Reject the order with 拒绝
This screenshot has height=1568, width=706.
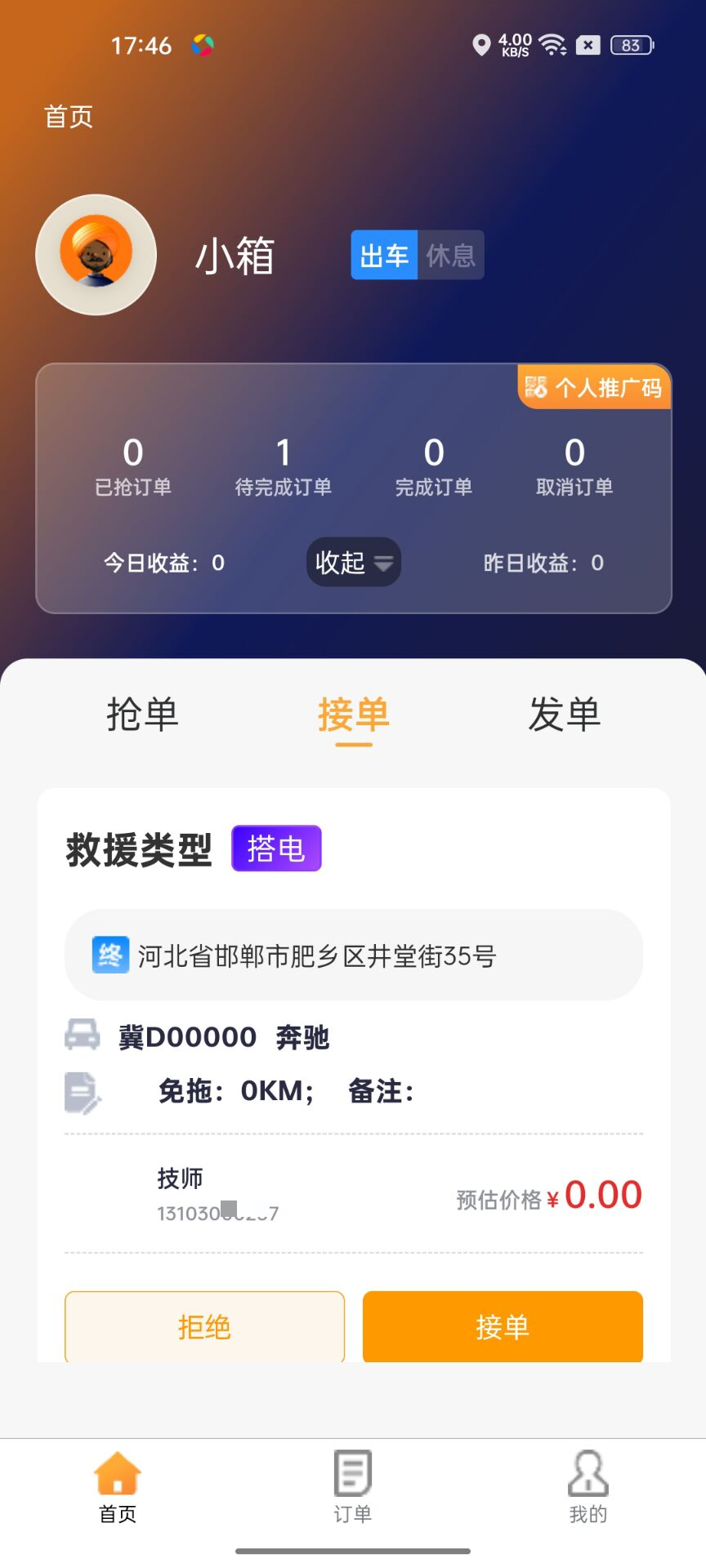point(204,1326)
